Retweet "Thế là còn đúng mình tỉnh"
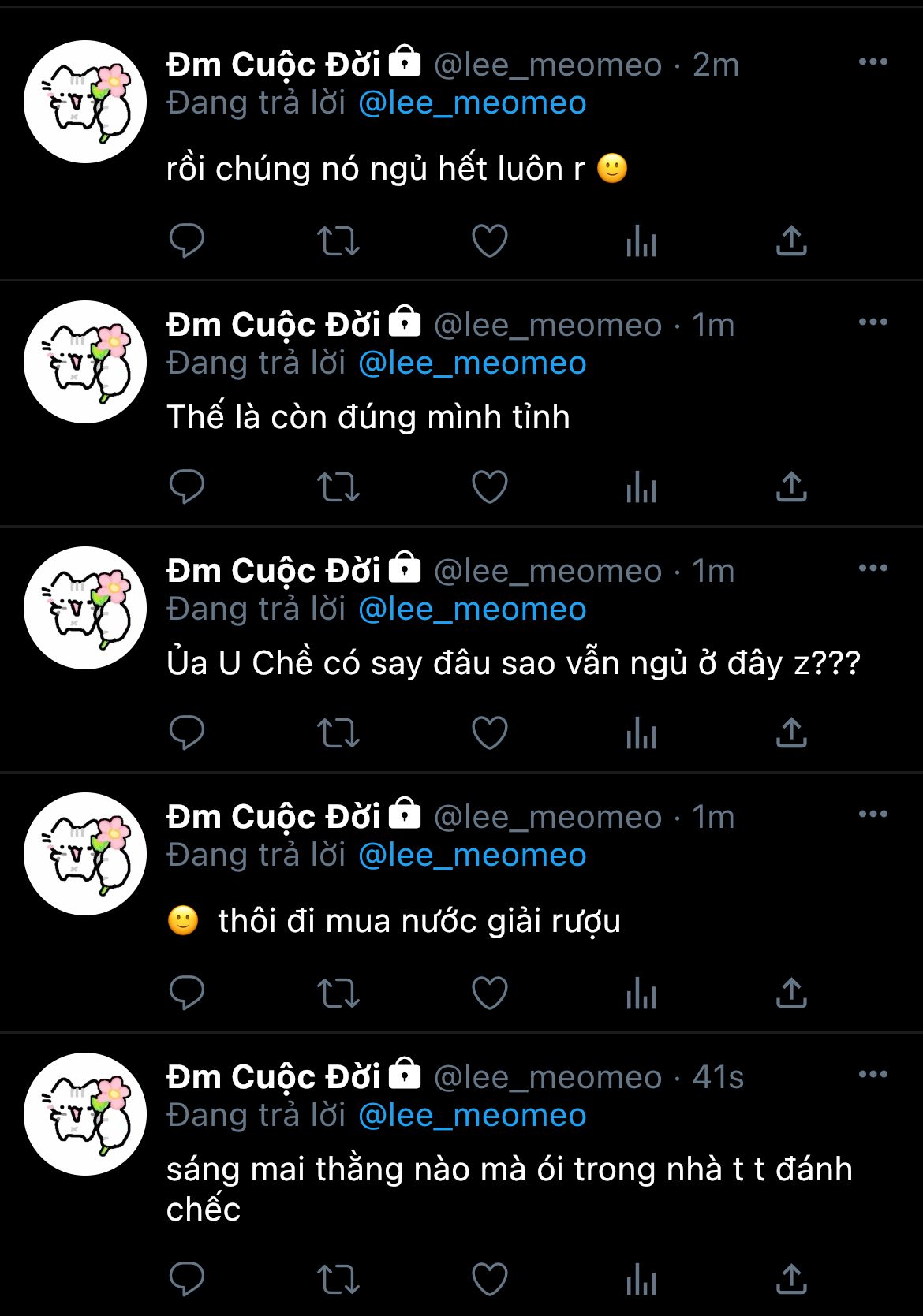The width and height of the screenshot is (923, 1316). point(338,487)
